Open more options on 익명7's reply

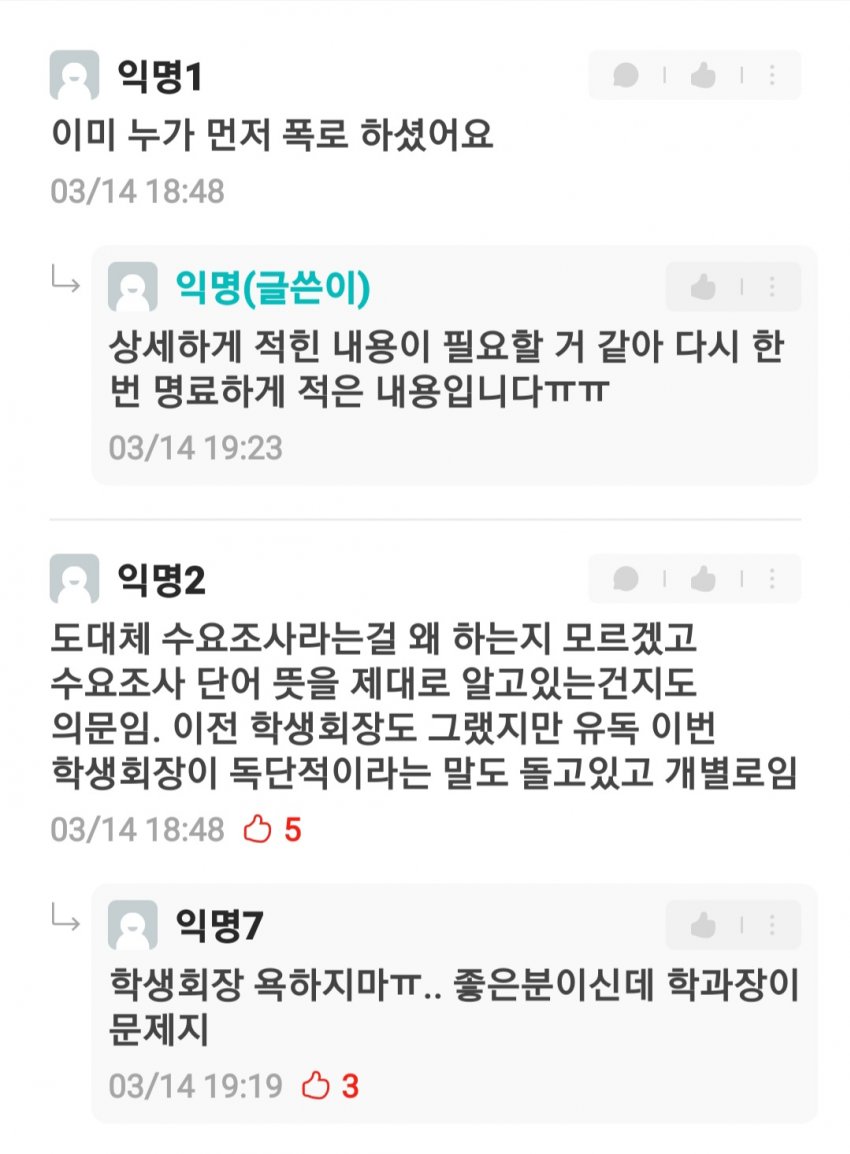click(772, 925)
